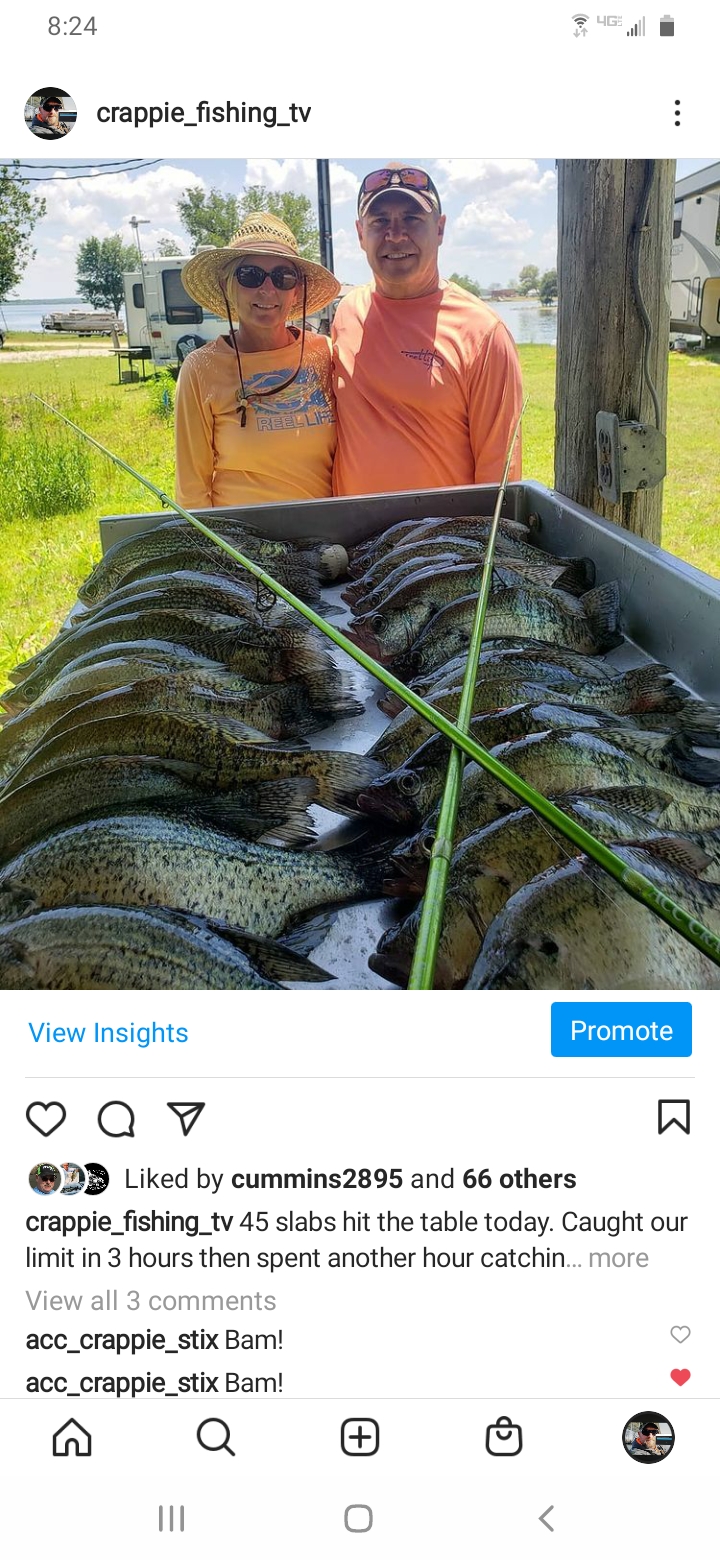Like the first acc_crappie_stix Bam! comment
The height and width of the screenshot is (1560, 720).
[x=680, y=1334]
